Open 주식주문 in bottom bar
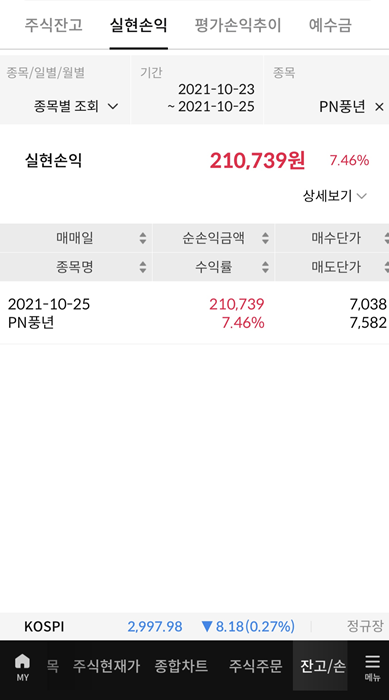 pos(255,667)
